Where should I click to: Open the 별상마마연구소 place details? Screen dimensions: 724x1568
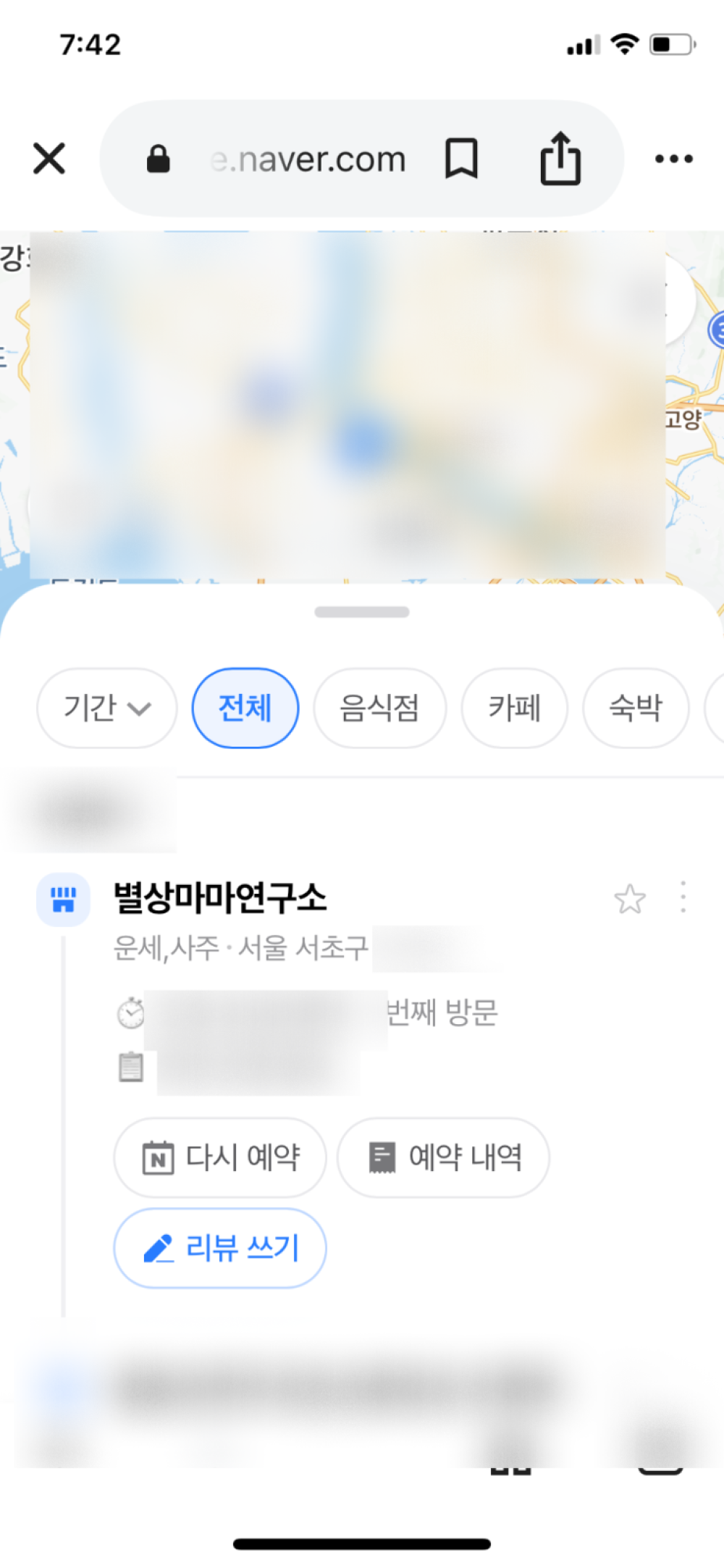point(220,898)
